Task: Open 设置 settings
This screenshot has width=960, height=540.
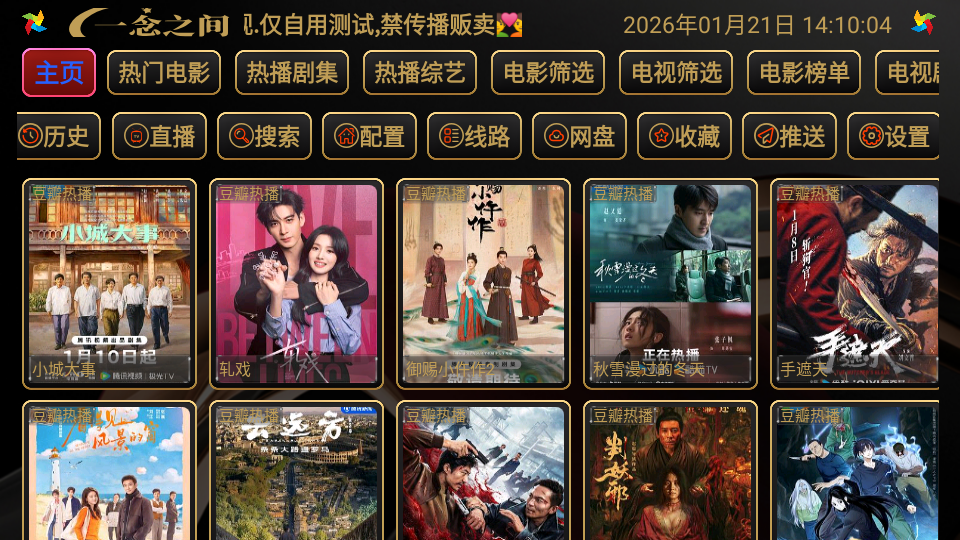Action: [x=894, y=136]
